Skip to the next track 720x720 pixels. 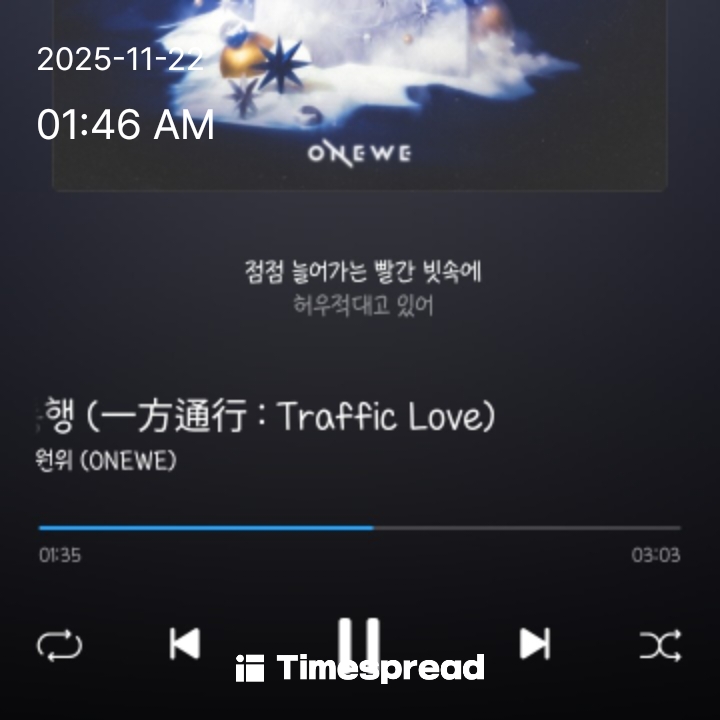pyautogui.click(x=534, y=644)
